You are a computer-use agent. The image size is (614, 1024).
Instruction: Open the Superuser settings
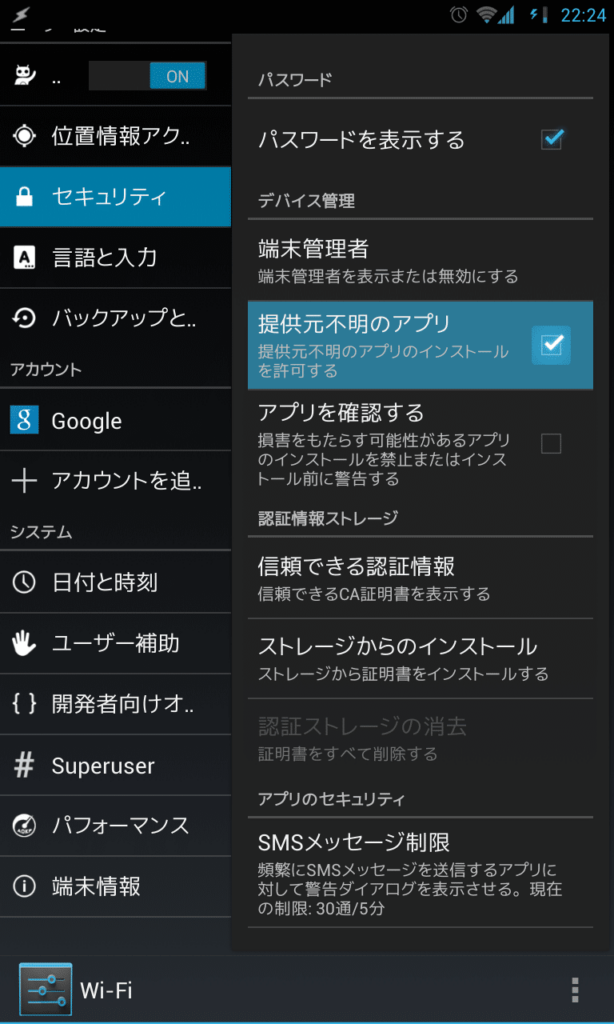click(115, 766)
